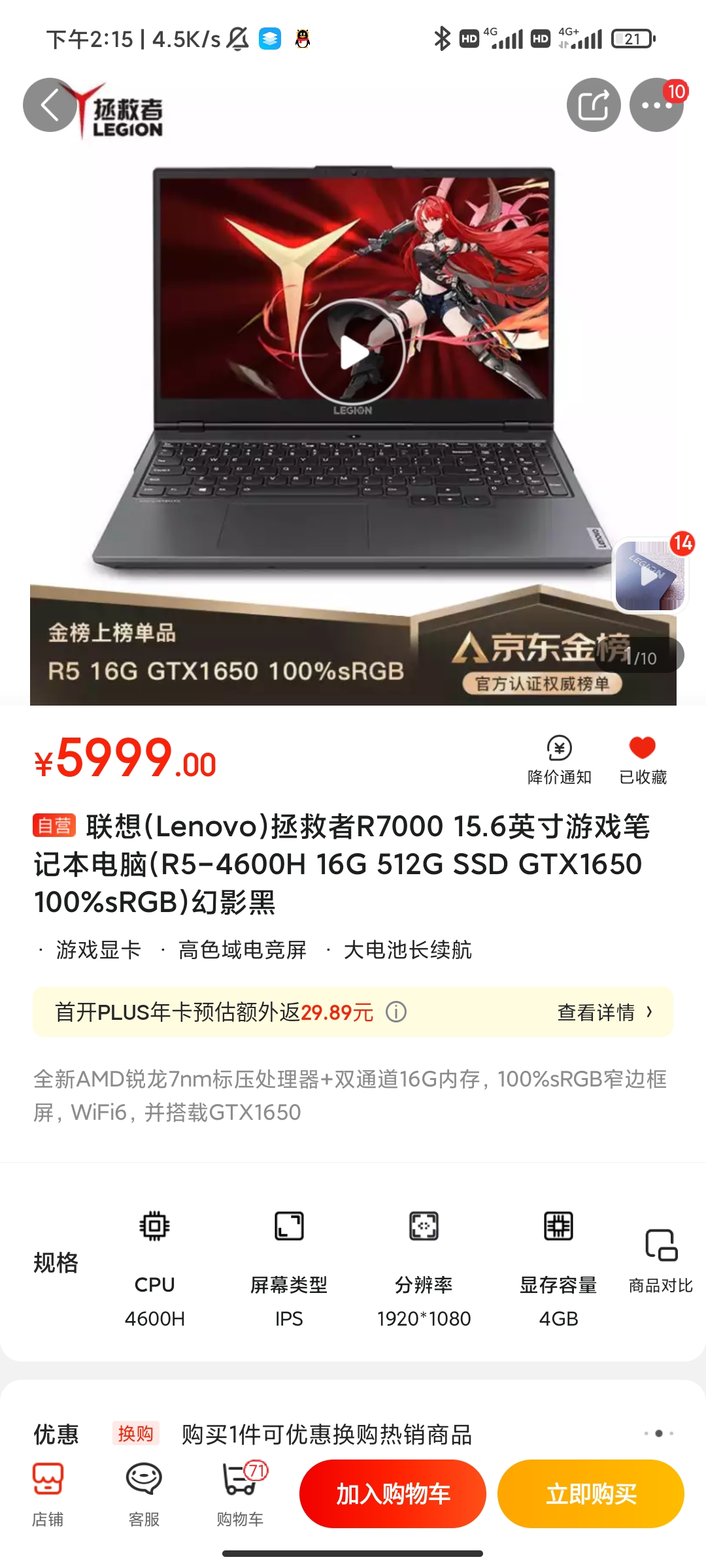Show info about the PLUS rebate estimate
This screenshot has width=706, height=1568.
coord(396,1012)
